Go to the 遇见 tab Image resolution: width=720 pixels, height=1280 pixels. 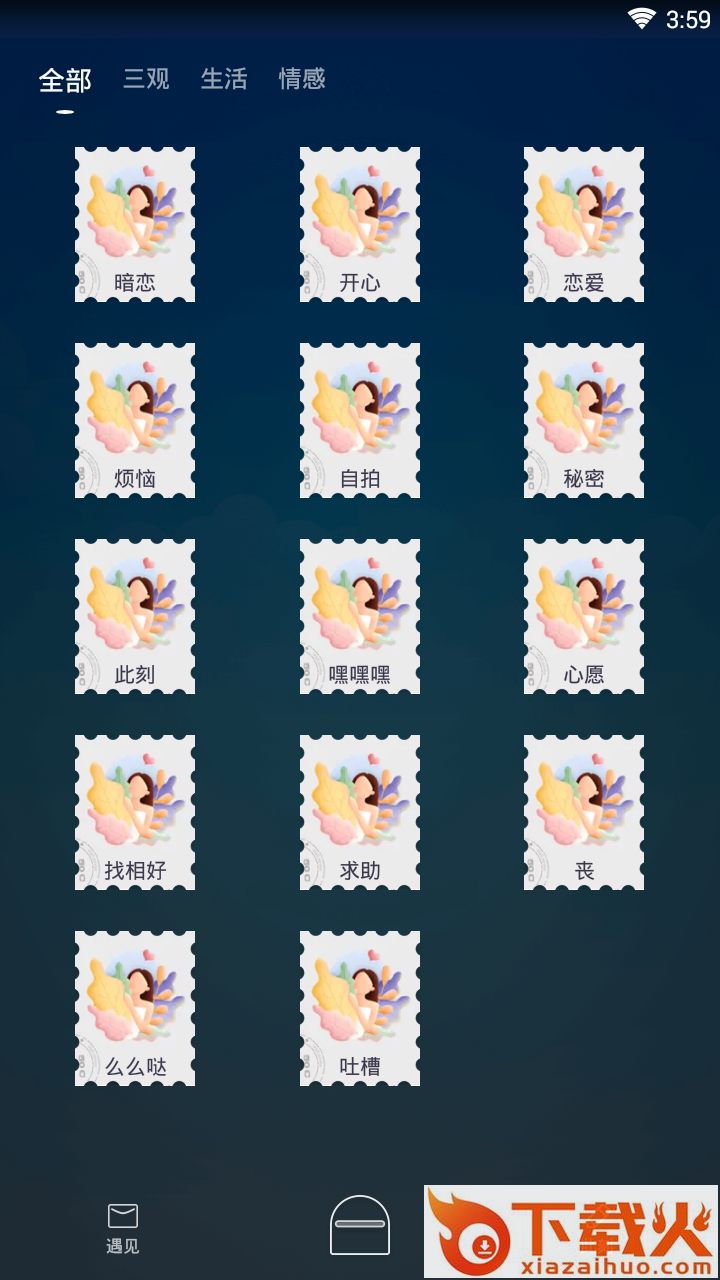pos(122,1228)
